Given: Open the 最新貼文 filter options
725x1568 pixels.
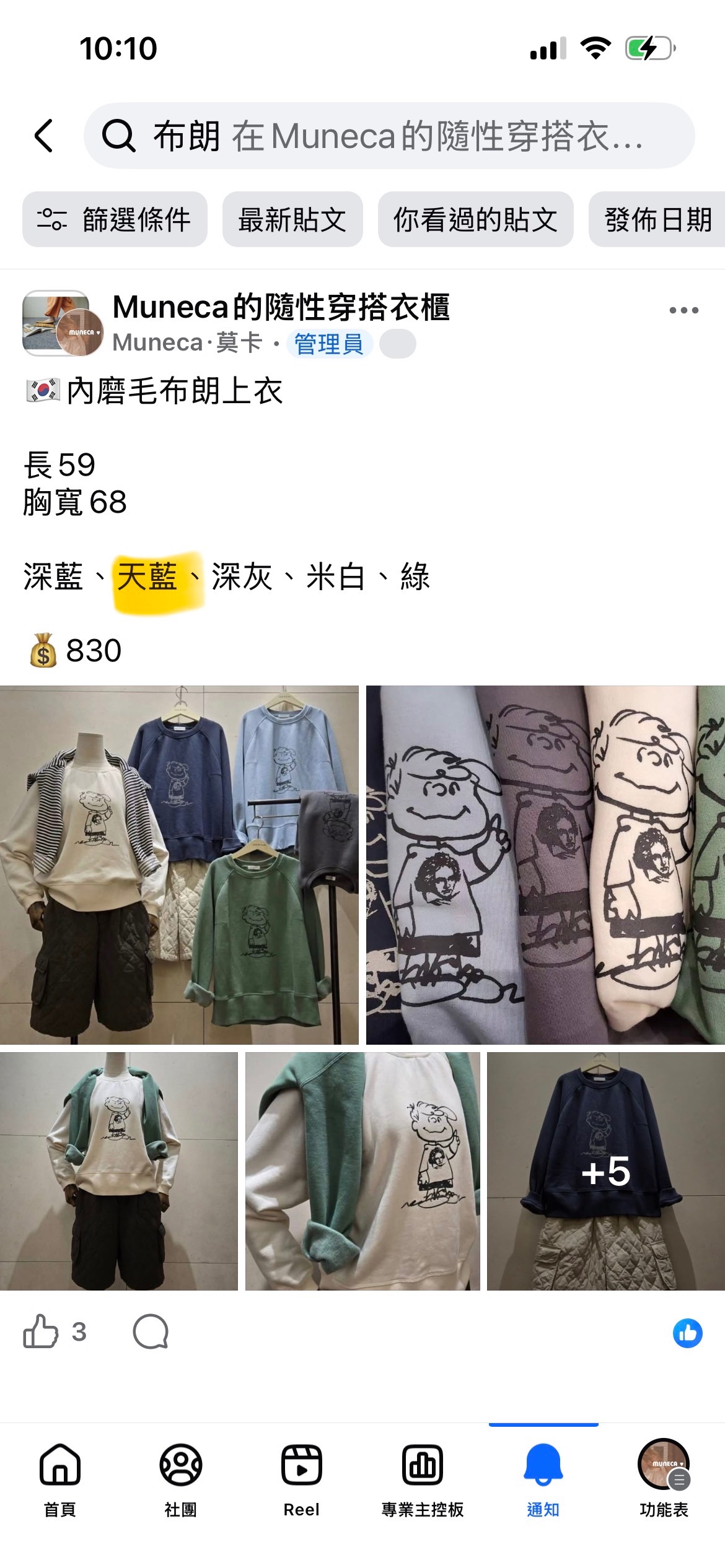Looking at the screenshot, I should [292, 220].
